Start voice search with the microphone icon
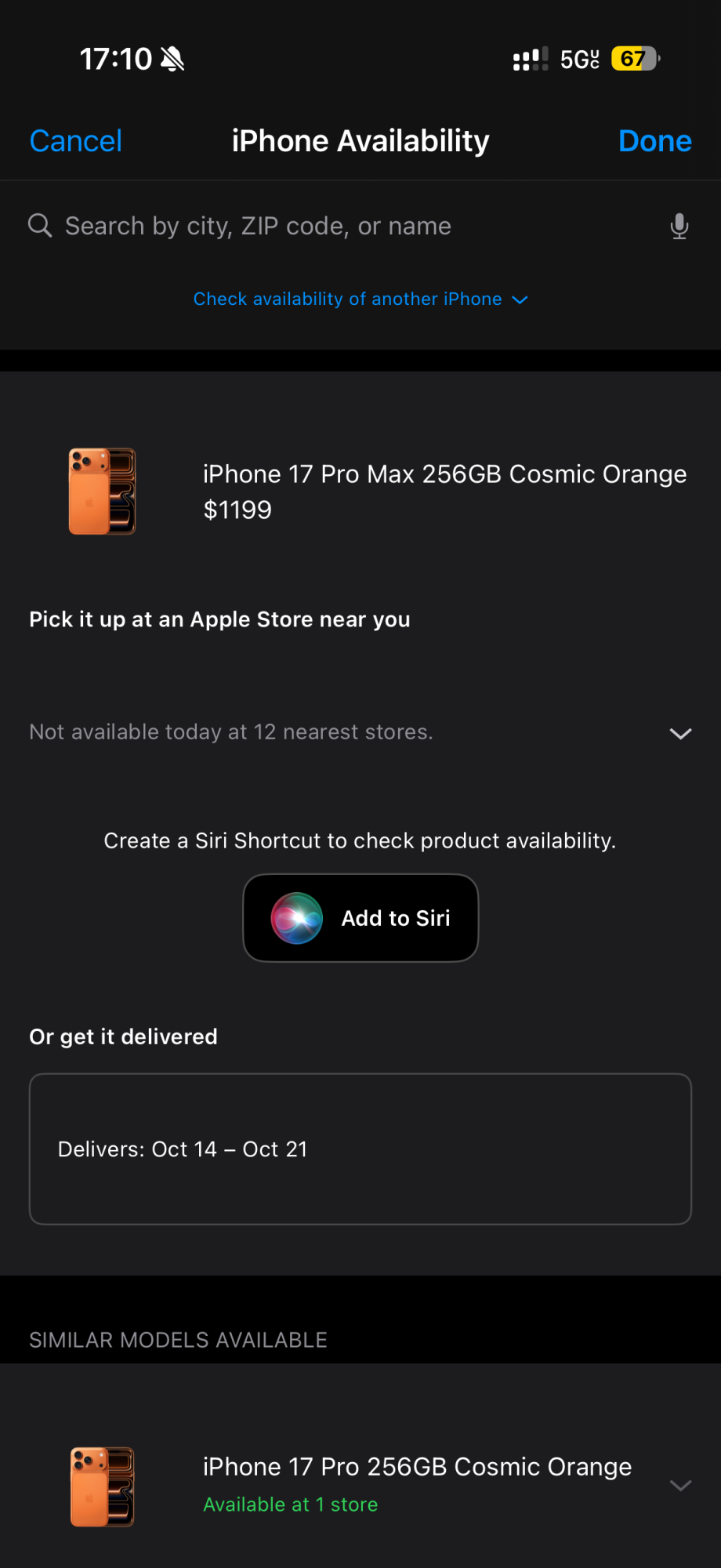The height and width of the screenshot is (1568, 721). pyautogui.click(x=679, y=226)
